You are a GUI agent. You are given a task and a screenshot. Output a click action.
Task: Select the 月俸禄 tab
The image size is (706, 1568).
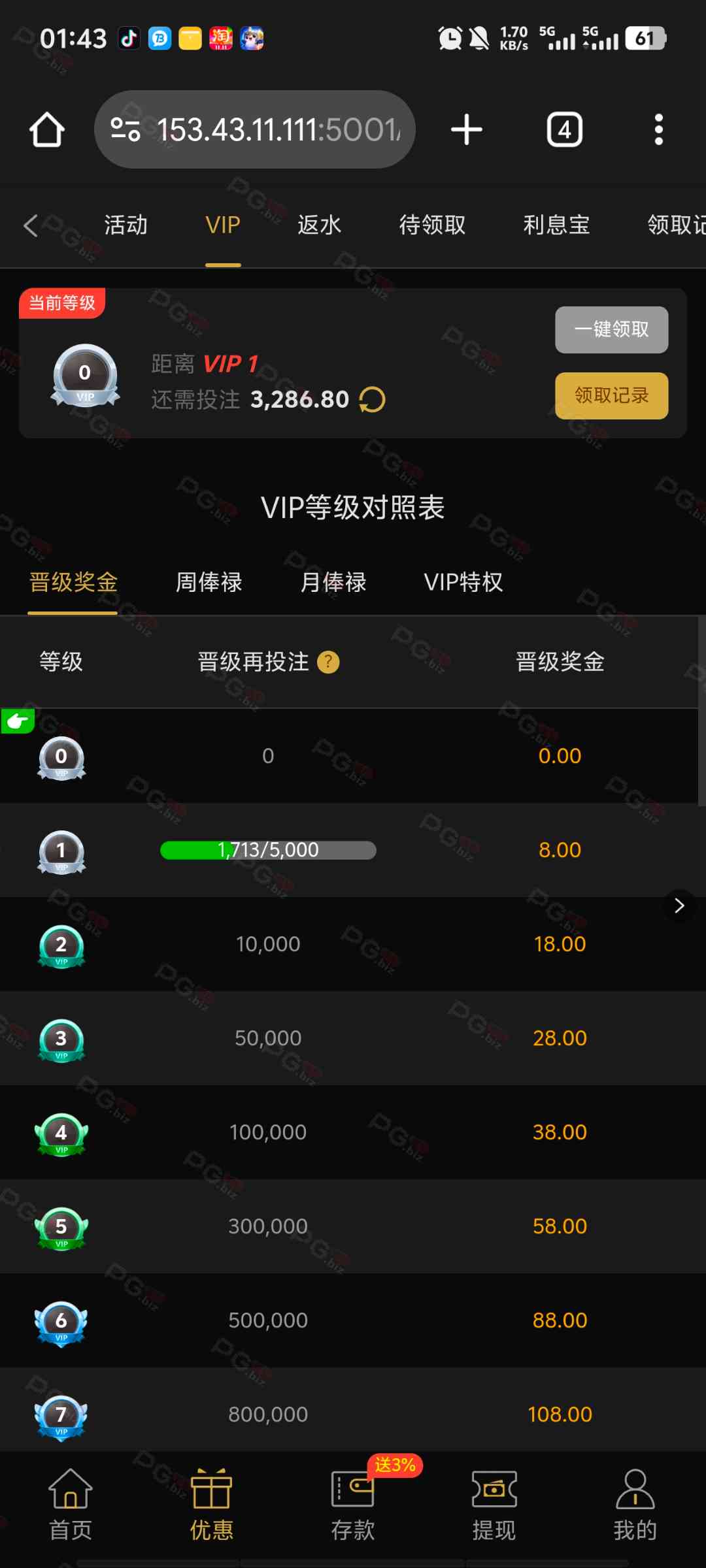[333, 582]
